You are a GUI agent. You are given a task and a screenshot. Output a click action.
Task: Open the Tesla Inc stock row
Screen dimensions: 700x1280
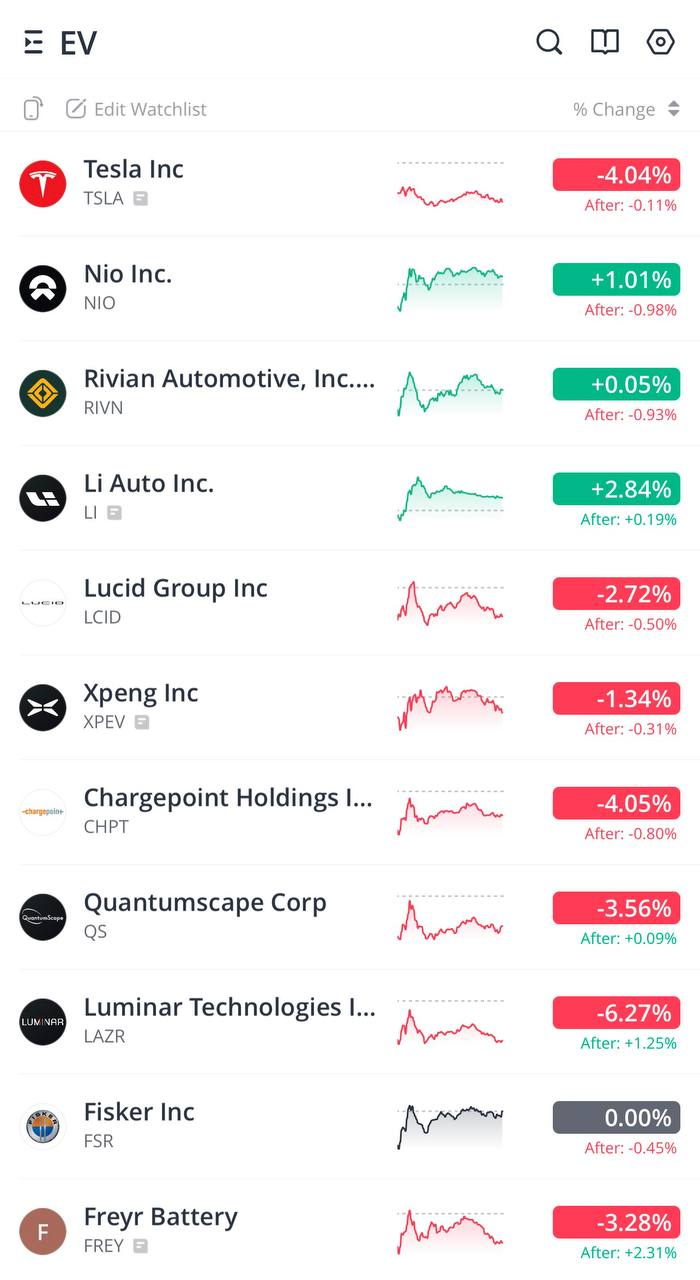[x=350, y=184]
